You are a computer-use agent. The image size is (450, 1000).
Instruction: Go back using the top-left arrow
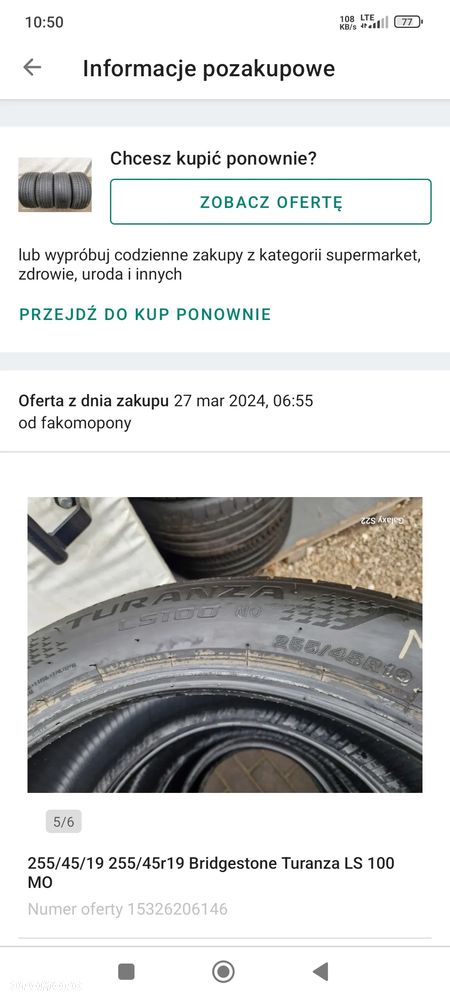click(x=32, y=67)
